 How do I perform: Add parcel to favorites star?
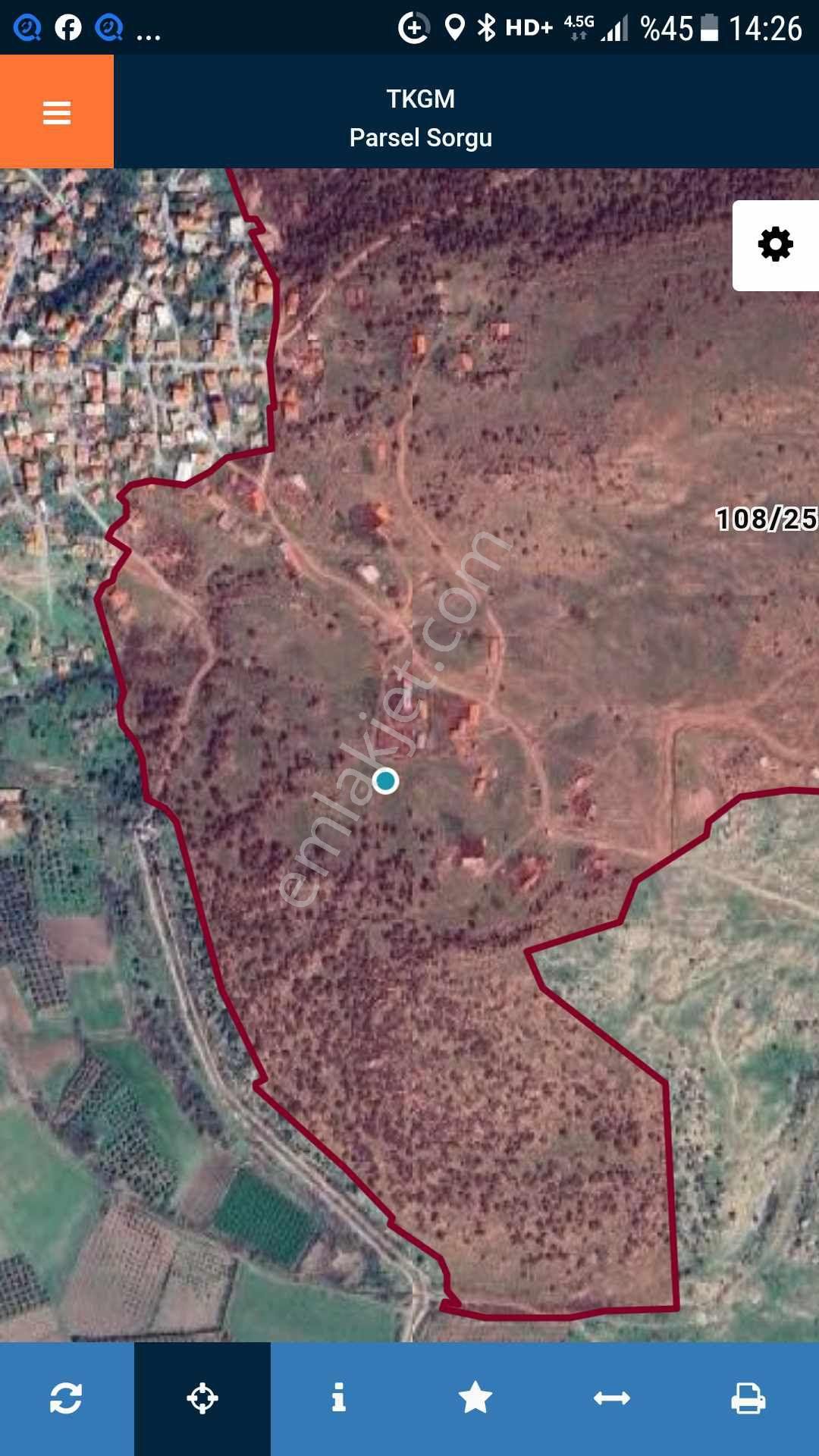coord(475,1398)
